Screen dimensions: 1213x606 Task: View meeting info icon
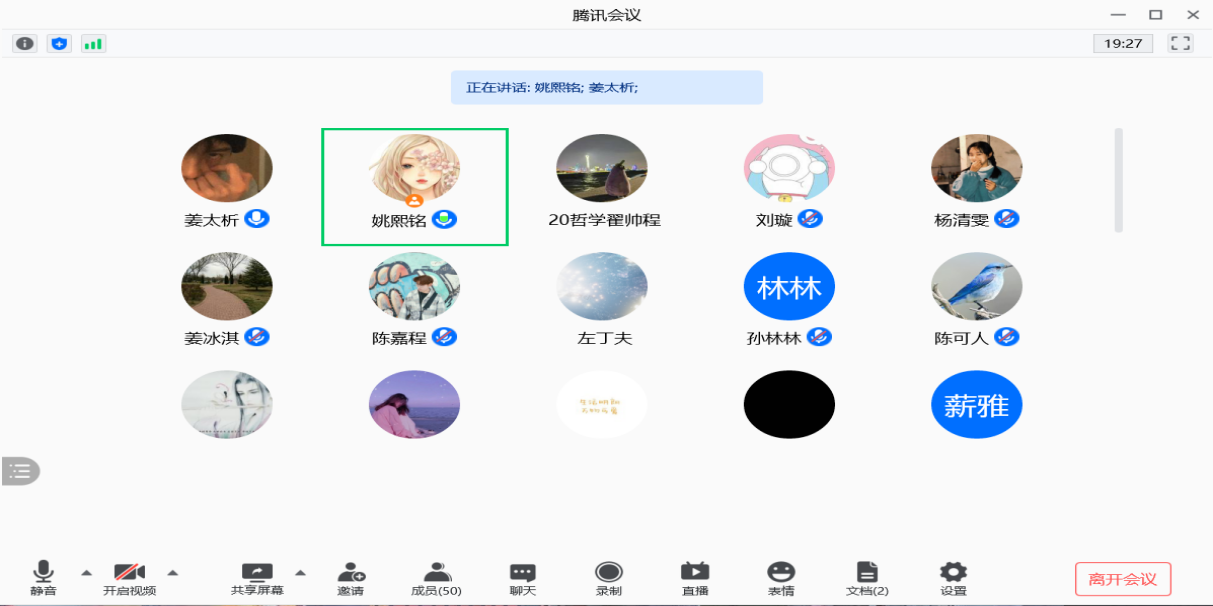[x=25, y=43]
